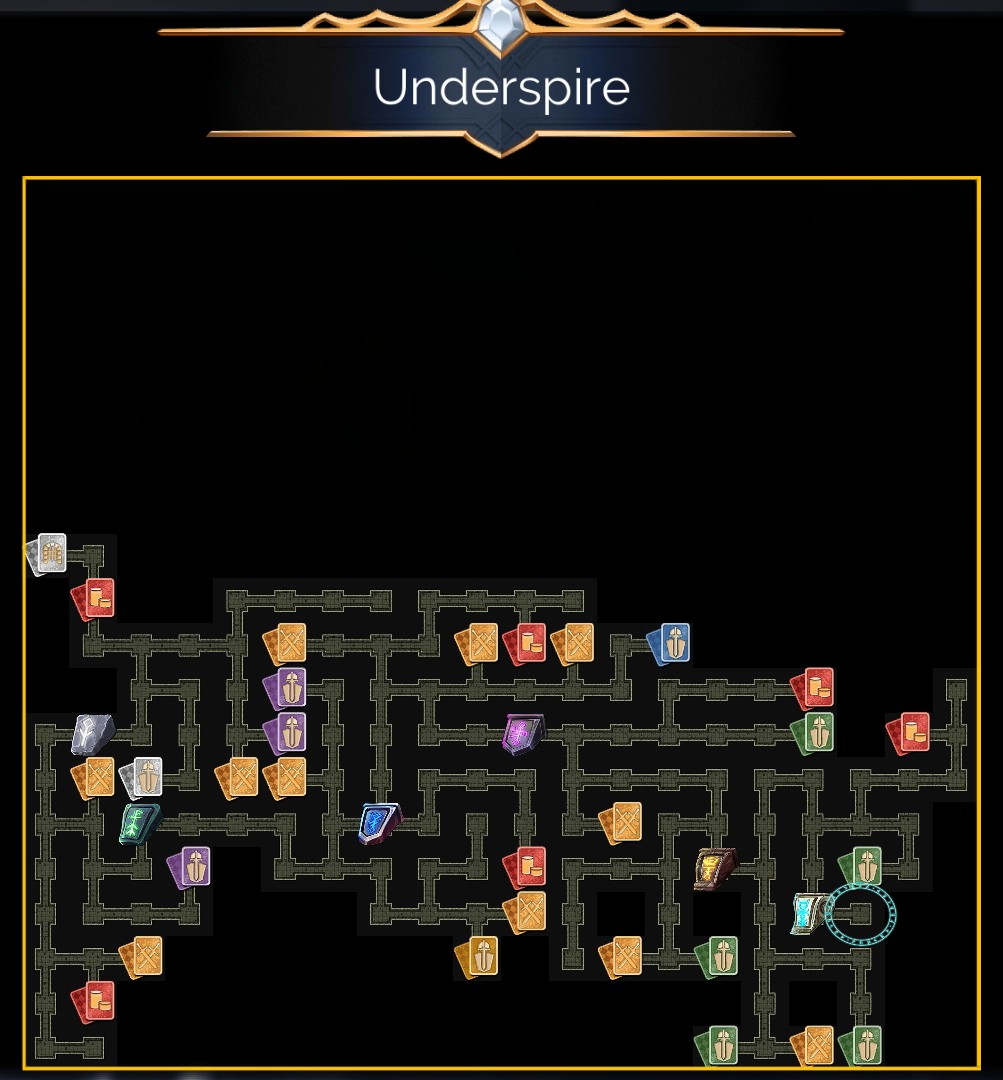
Task: Select the blue scarab card marker
Action: click(669, 644)
